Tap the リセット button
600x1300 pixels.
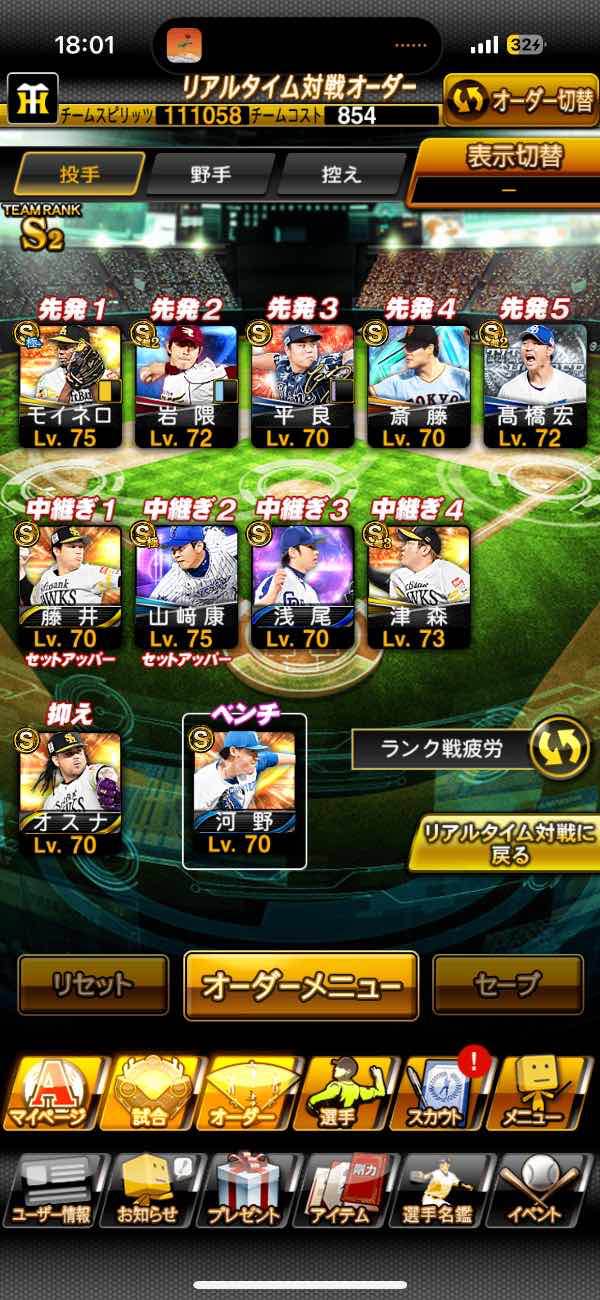(93, 984)
